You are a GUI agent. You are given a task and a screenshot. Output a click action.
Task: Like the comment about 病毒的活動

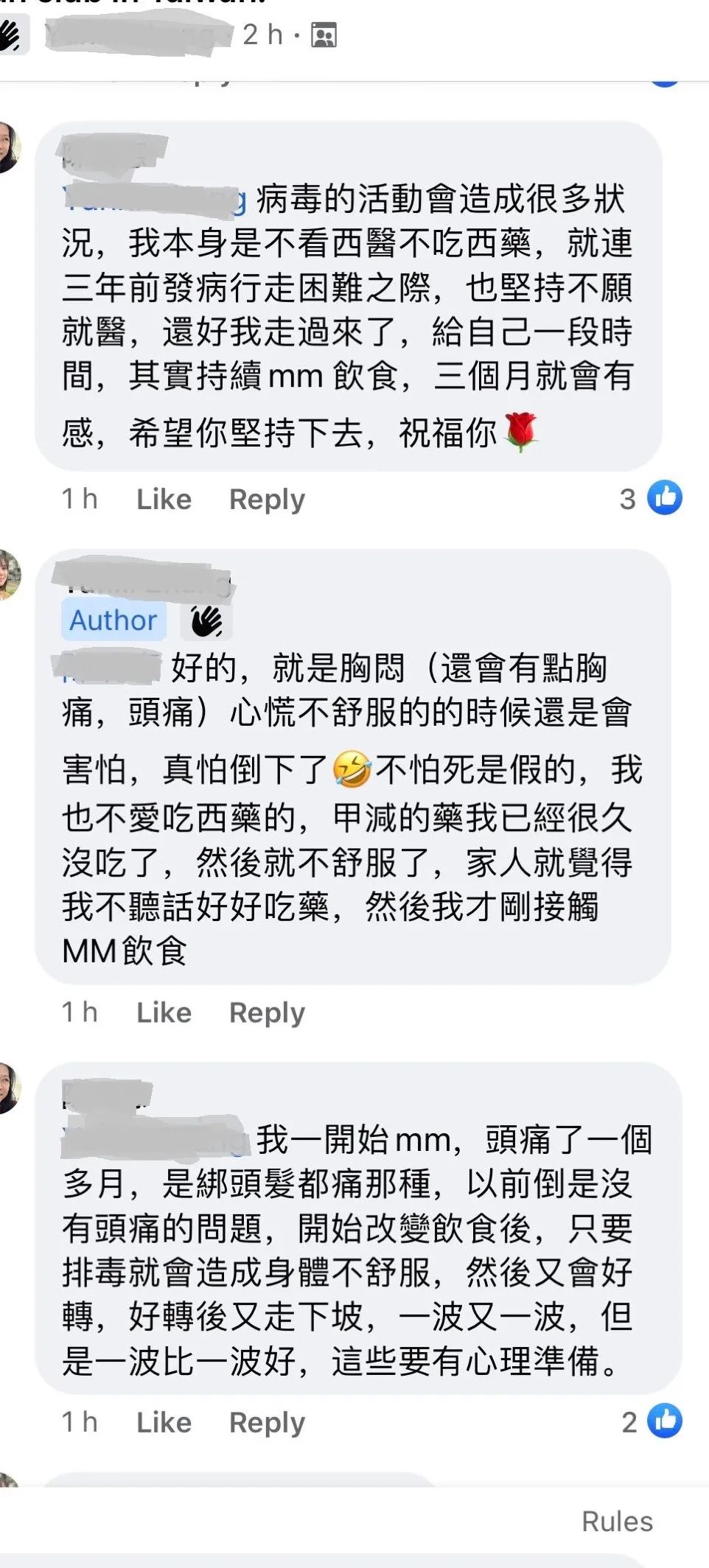[x=164, y=499]
